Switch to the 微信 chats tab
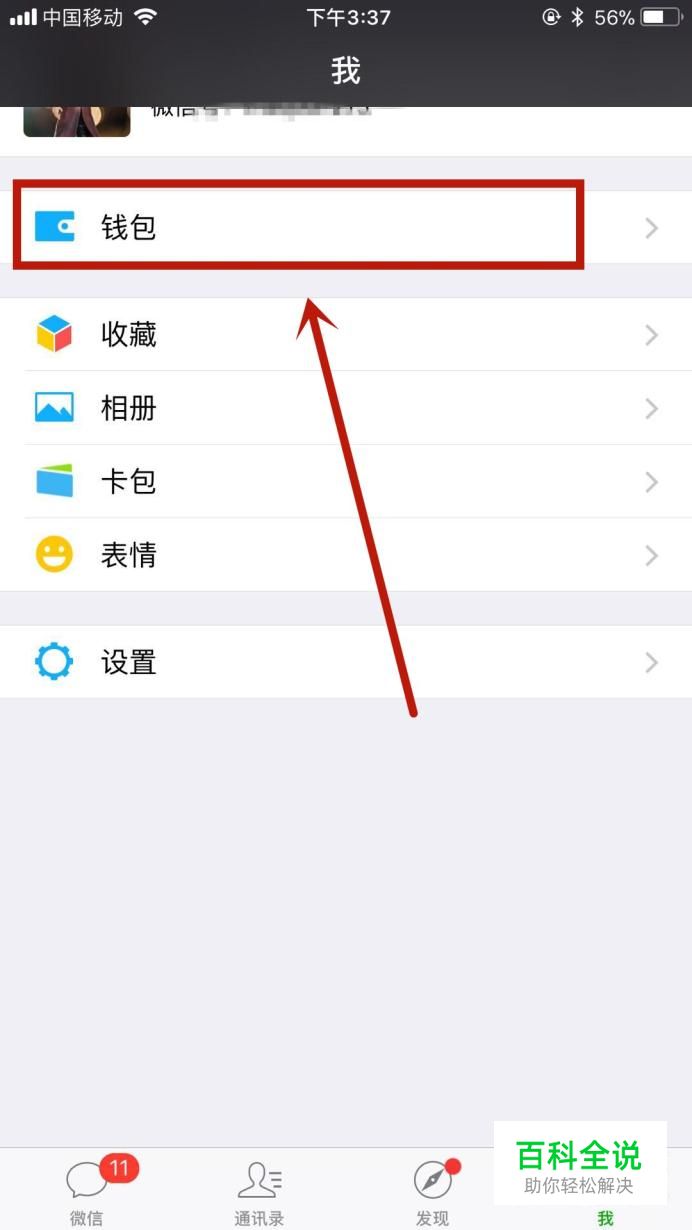 point(87,1190)
